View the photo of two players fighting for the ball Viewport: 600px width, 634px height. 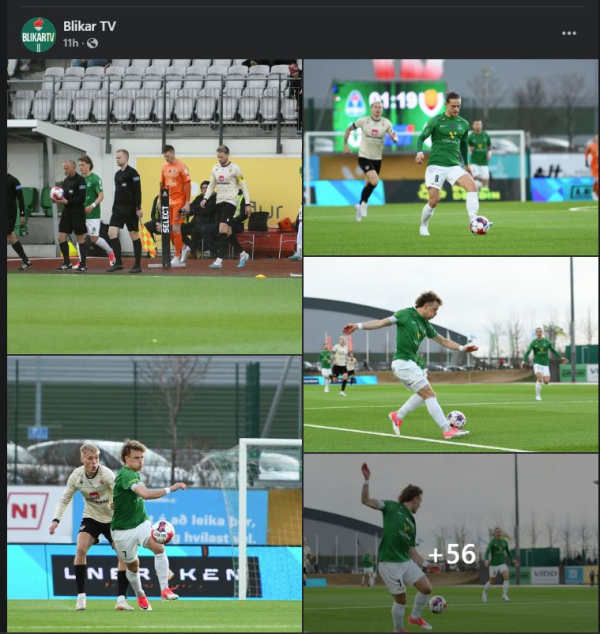click(154, 494)
